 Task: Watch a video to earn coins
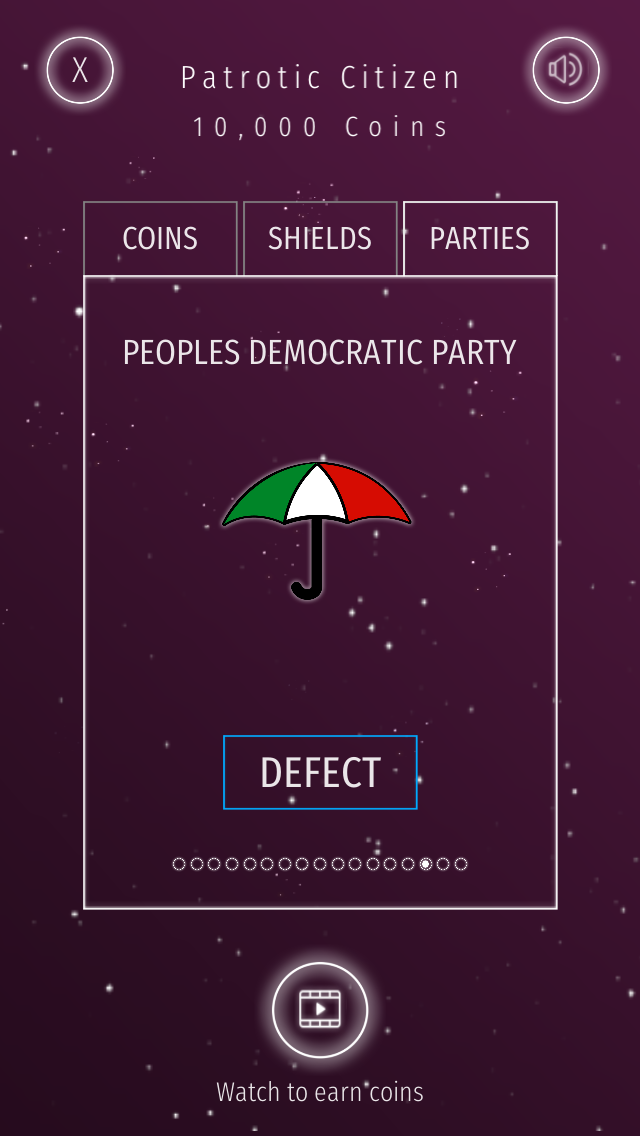pos(320,1010)
